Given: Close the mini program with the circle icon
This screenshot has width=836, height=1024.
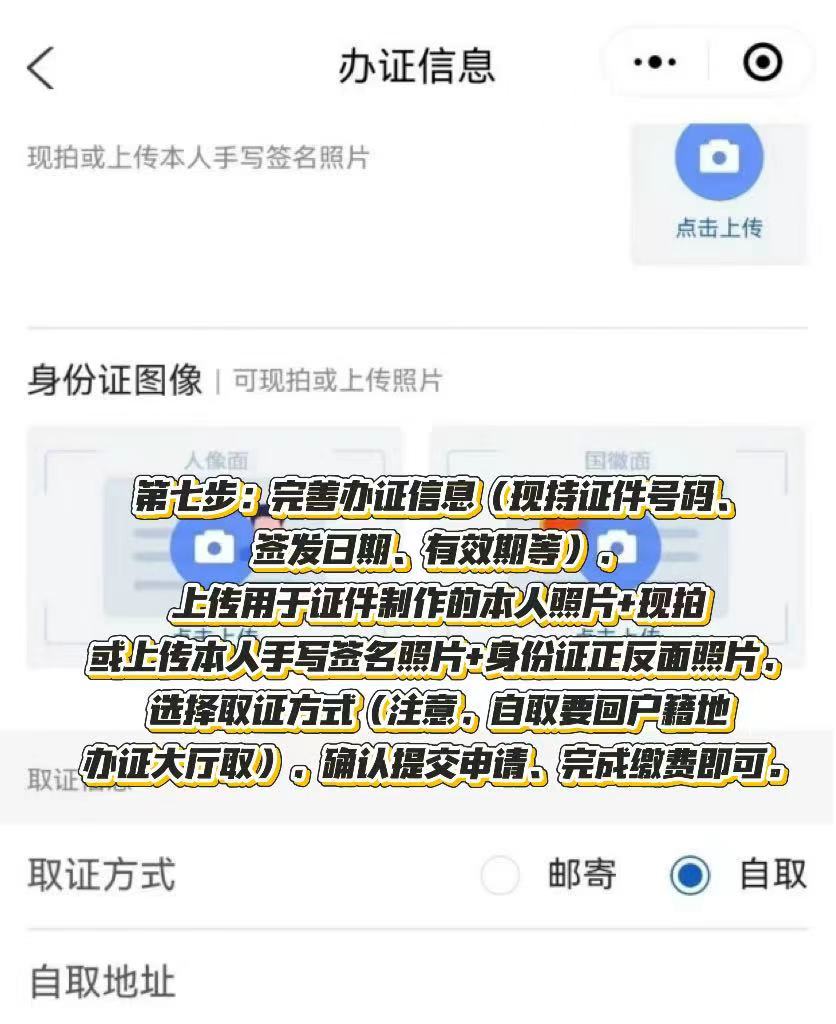Looking at the screenshot, I should [x=763, y=64].
